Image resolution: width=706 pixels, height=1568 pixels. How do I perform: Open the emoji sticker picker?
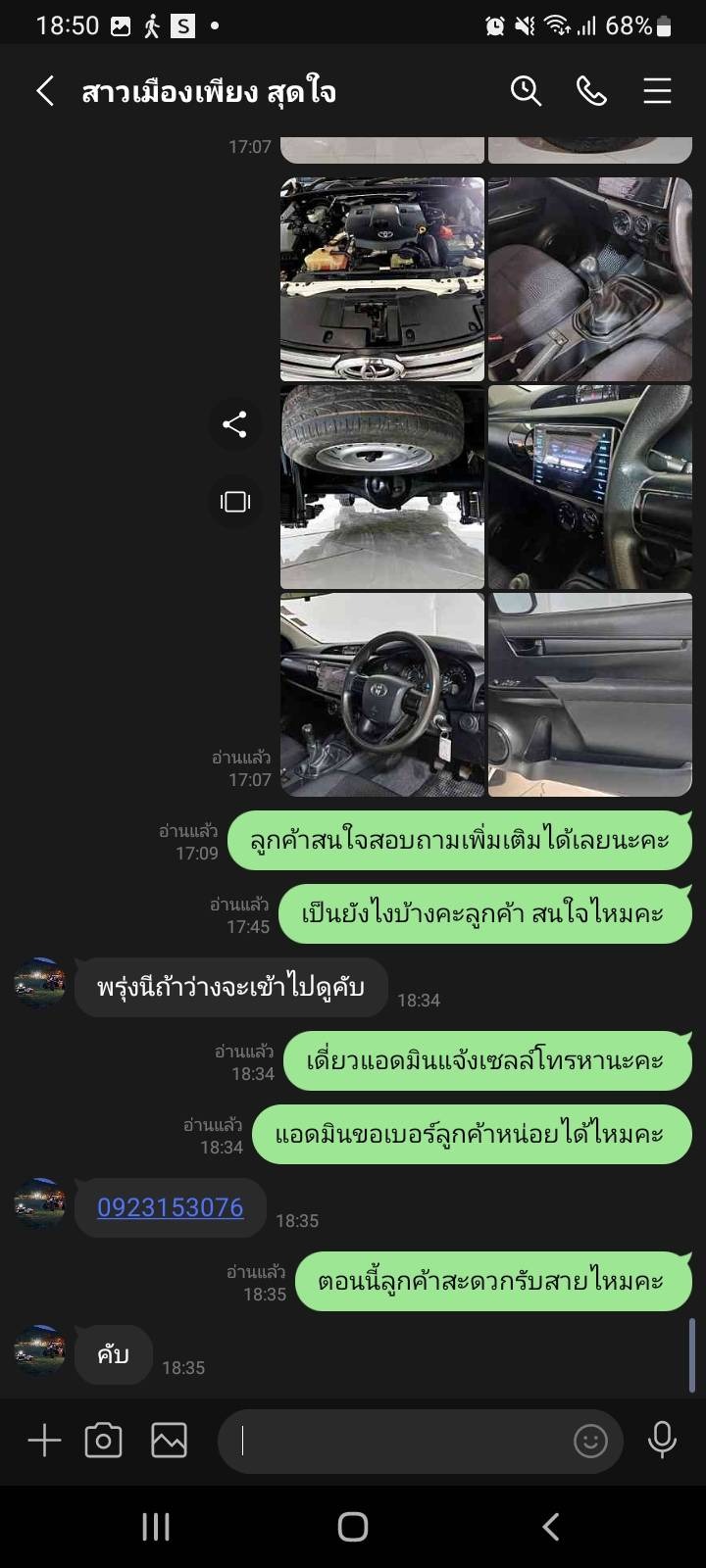[x=590, y=1441]
